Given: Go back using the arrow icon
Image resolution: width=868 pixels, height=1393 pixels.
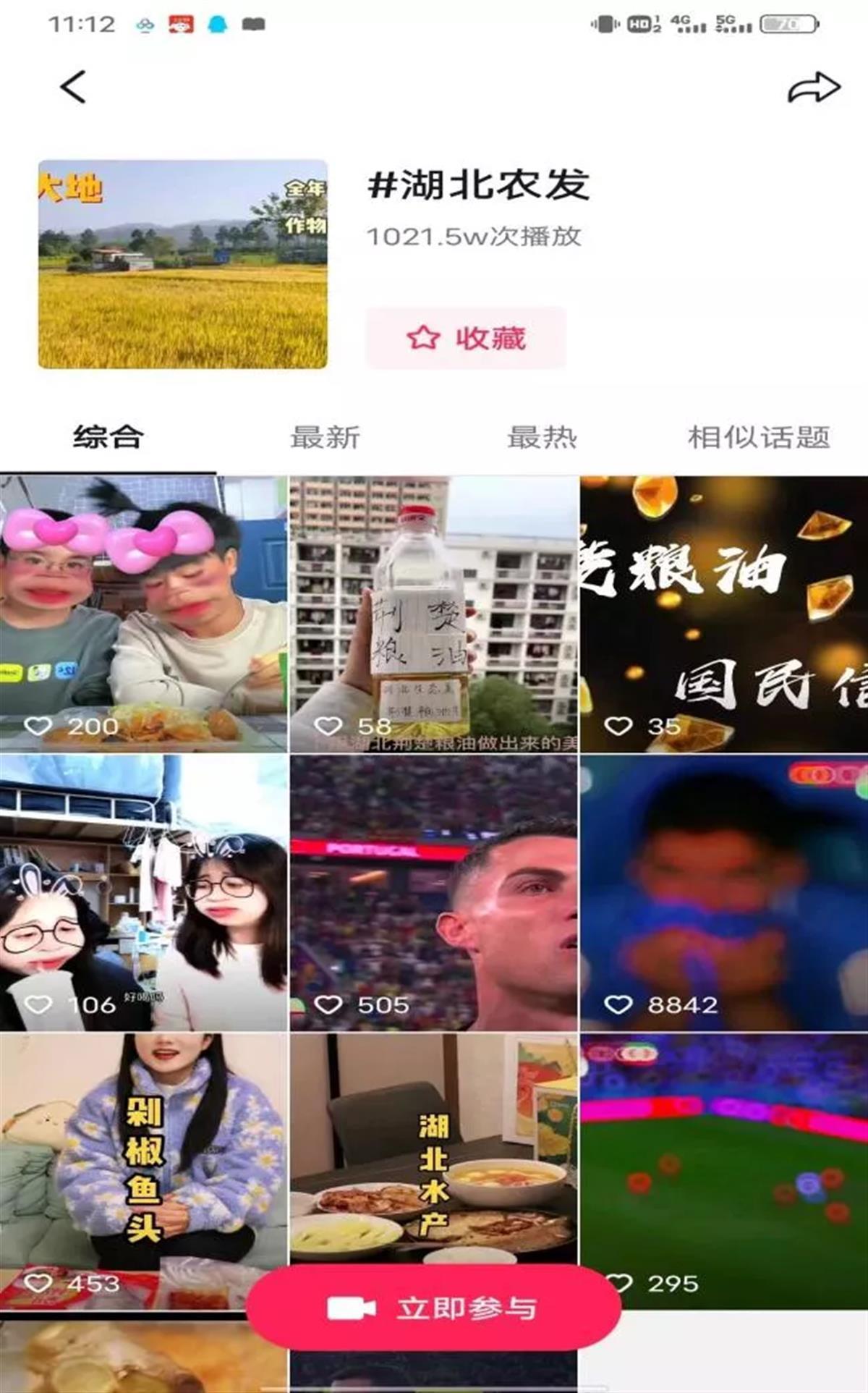Looking at the screenshot, I should coord(73,87).
